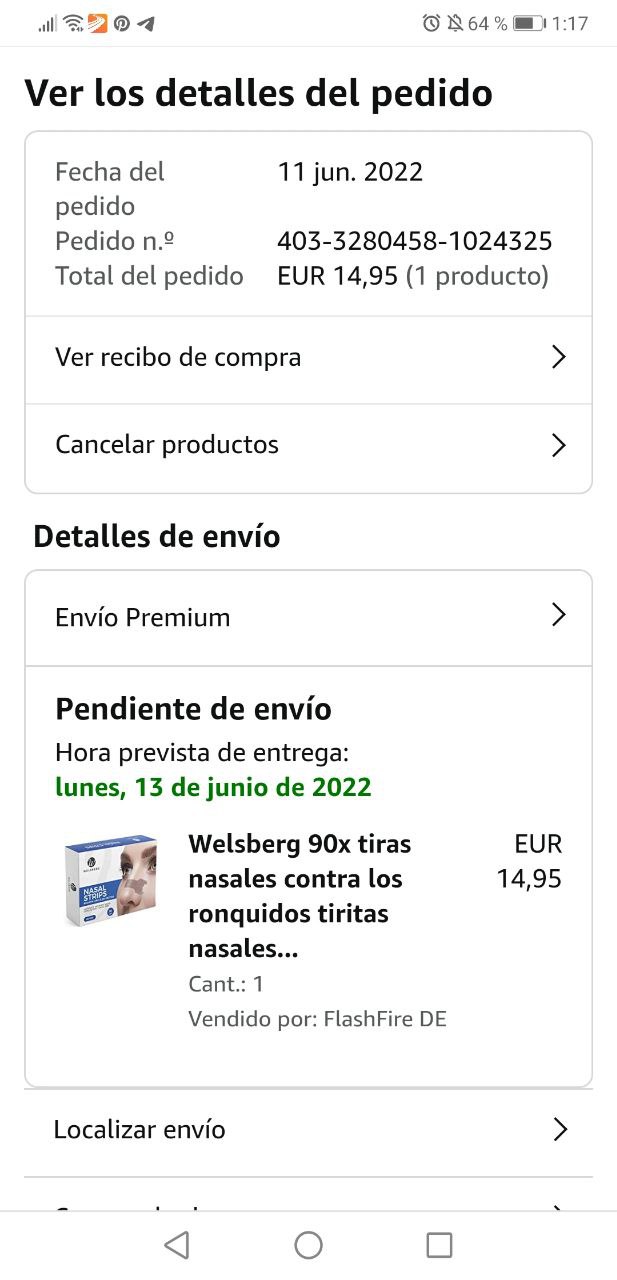This screenshot has height=1280, width=617.
Task: Open Envío Premium details
Action: pyautogui.click(x=308, y=617)
